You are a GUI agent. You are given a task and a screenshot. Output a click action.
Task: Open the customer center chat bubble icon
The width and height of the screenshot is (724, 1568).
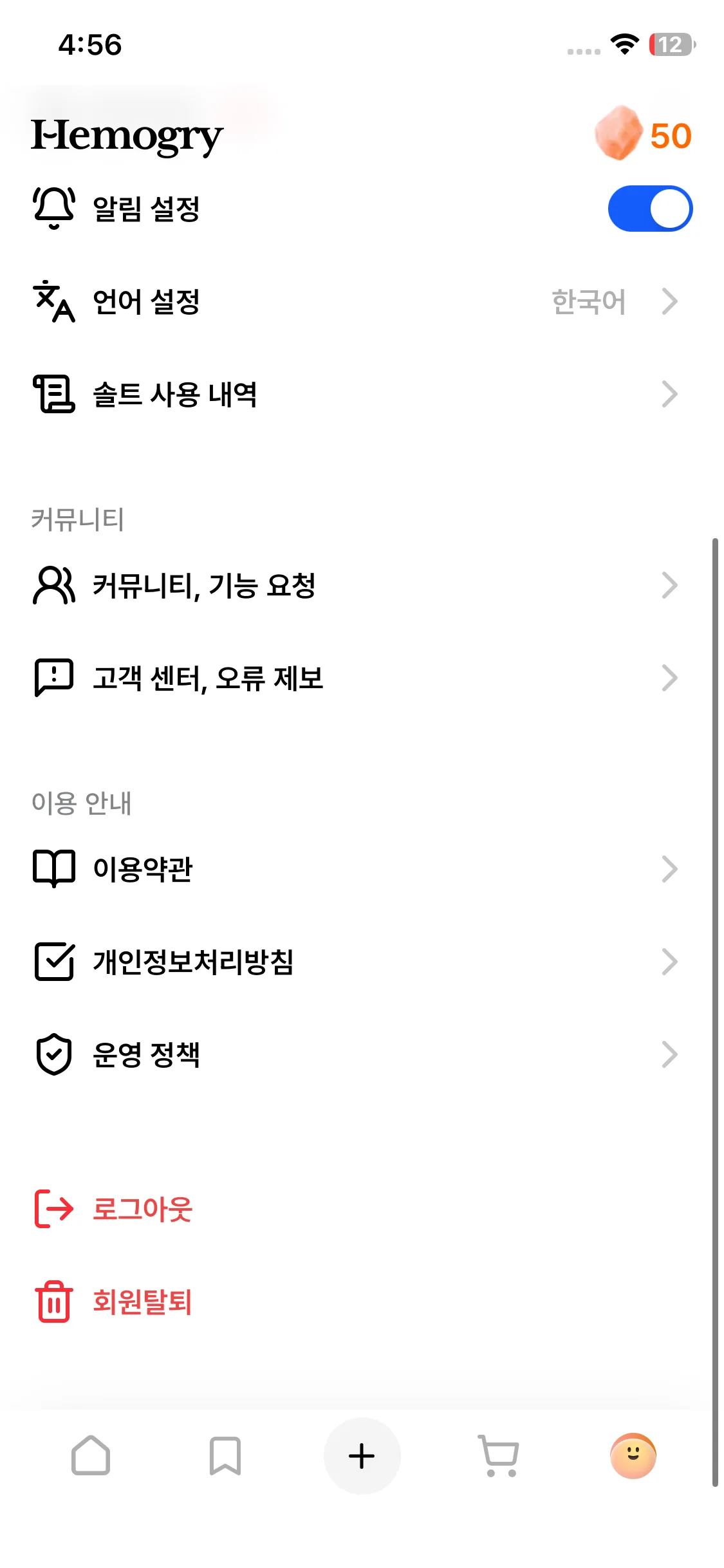[53, 677]
